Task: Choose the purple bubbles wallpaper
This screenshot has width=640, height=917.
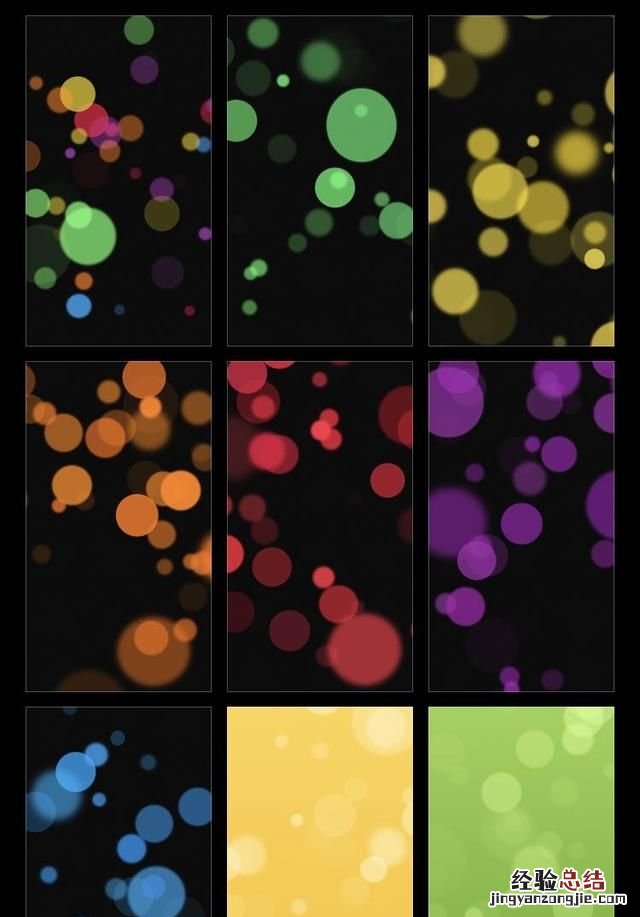Action: click(521, 526)
